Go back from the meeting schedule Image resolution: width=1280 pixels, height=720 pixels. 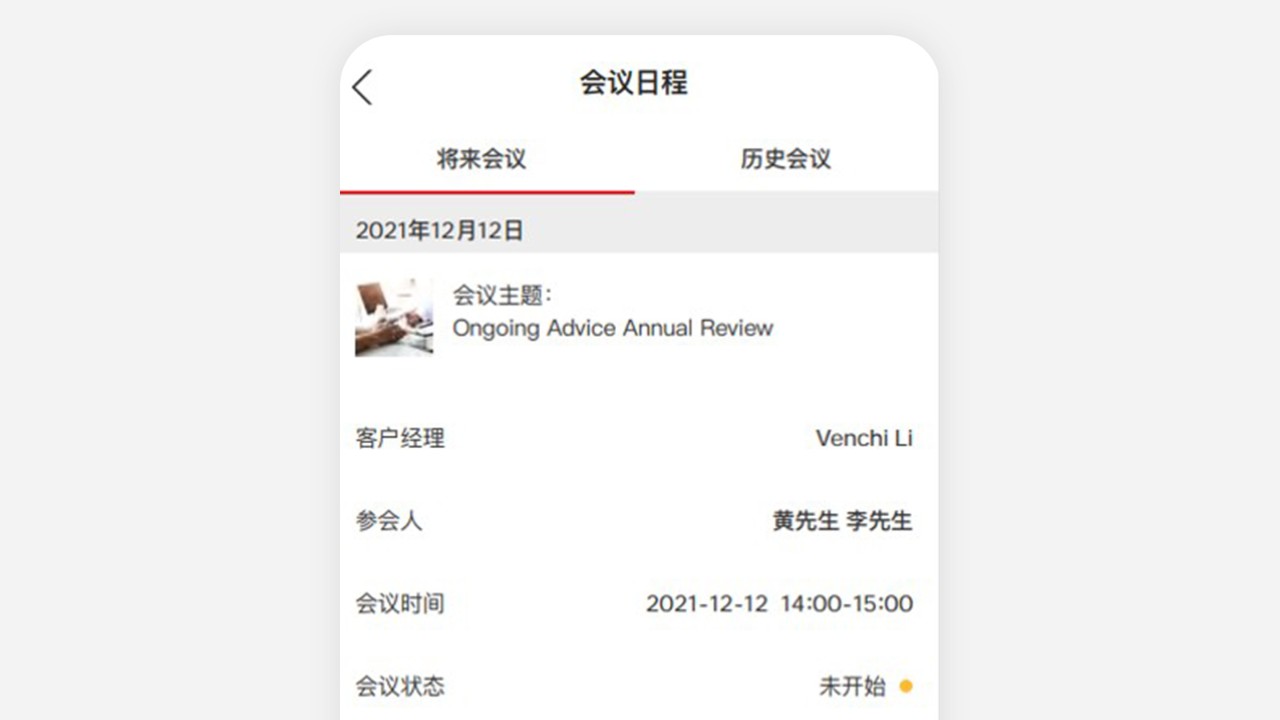coord(362,87)
